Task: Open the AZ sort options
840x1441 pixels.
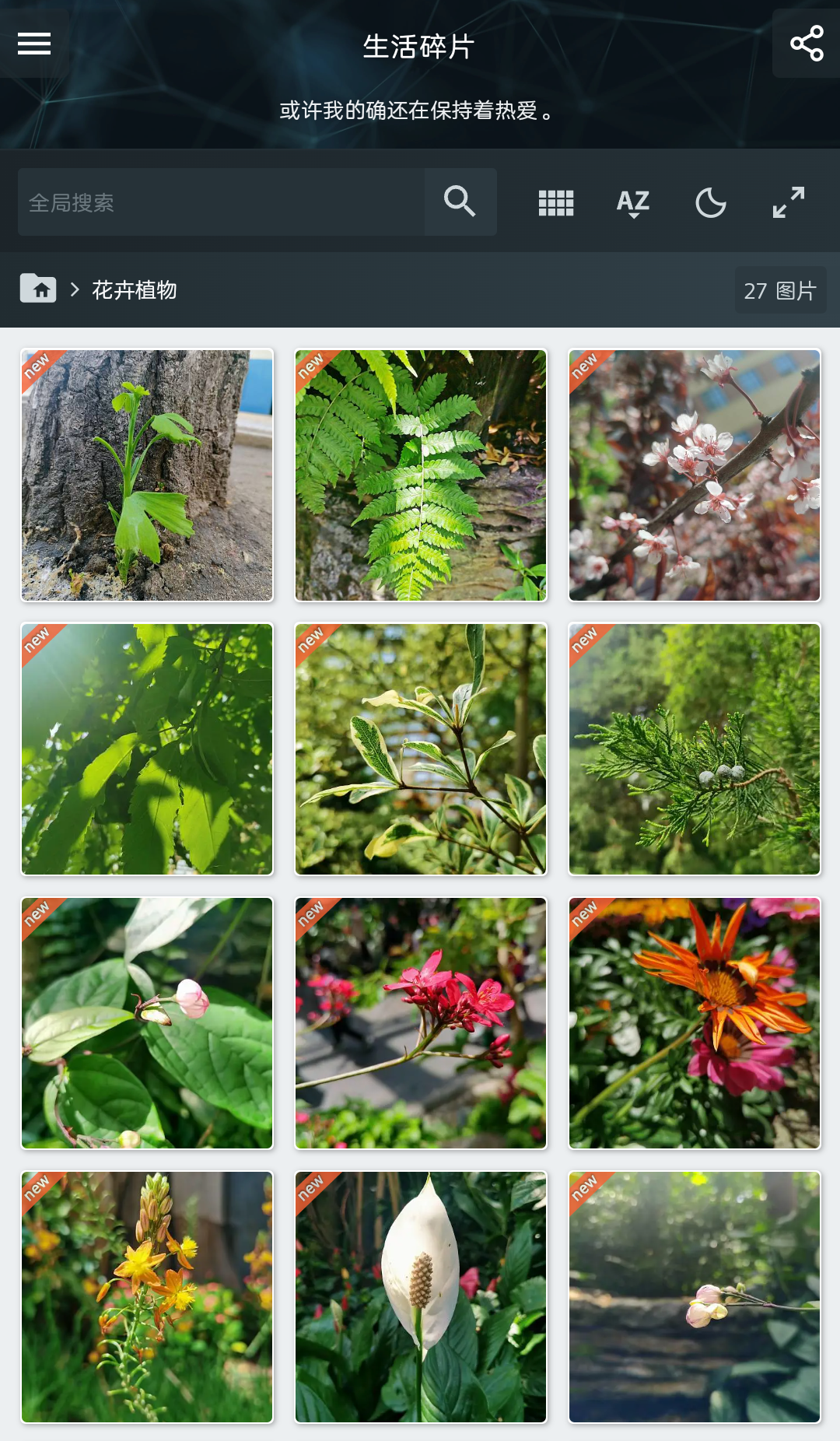Action: coord(633,202)
